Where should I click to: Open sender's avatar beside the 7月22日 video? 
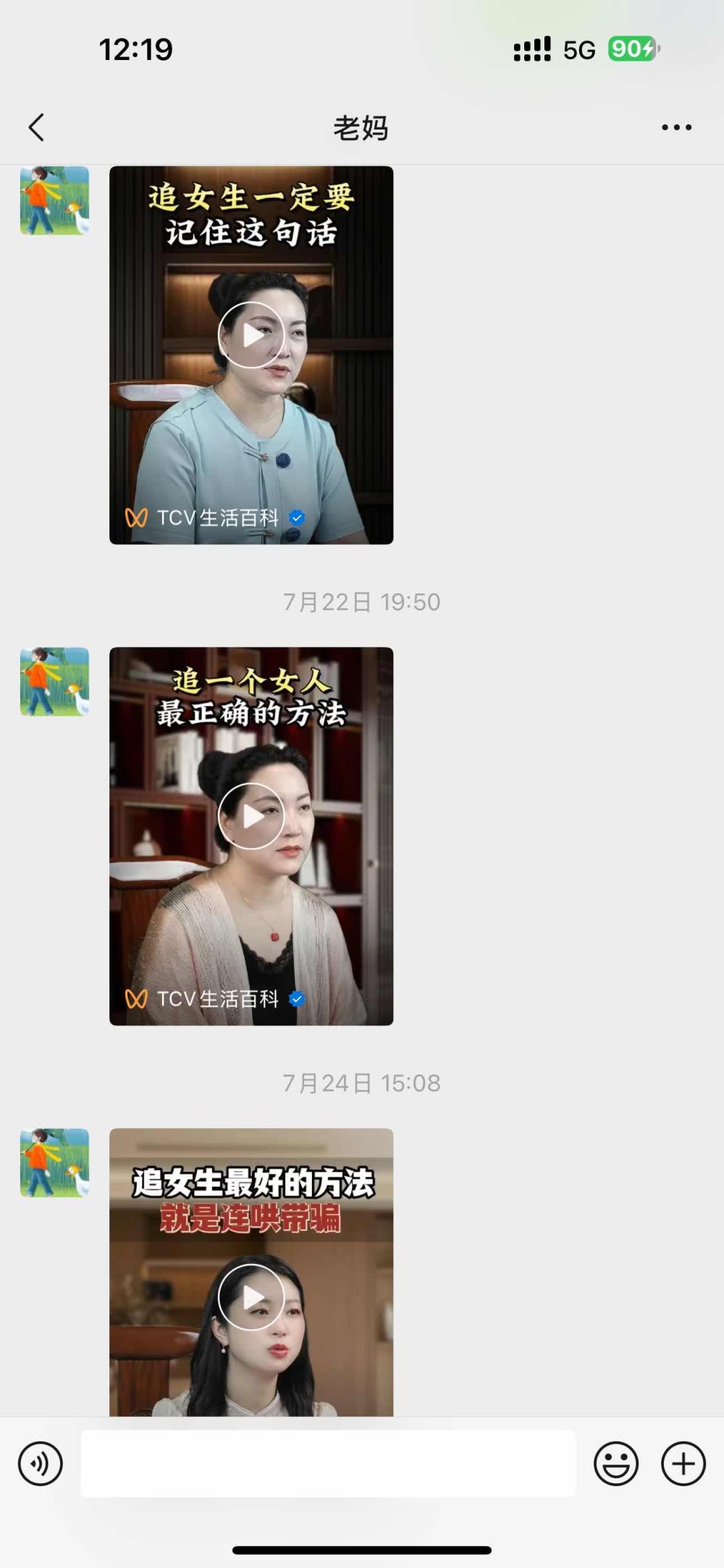click(54, 682)
